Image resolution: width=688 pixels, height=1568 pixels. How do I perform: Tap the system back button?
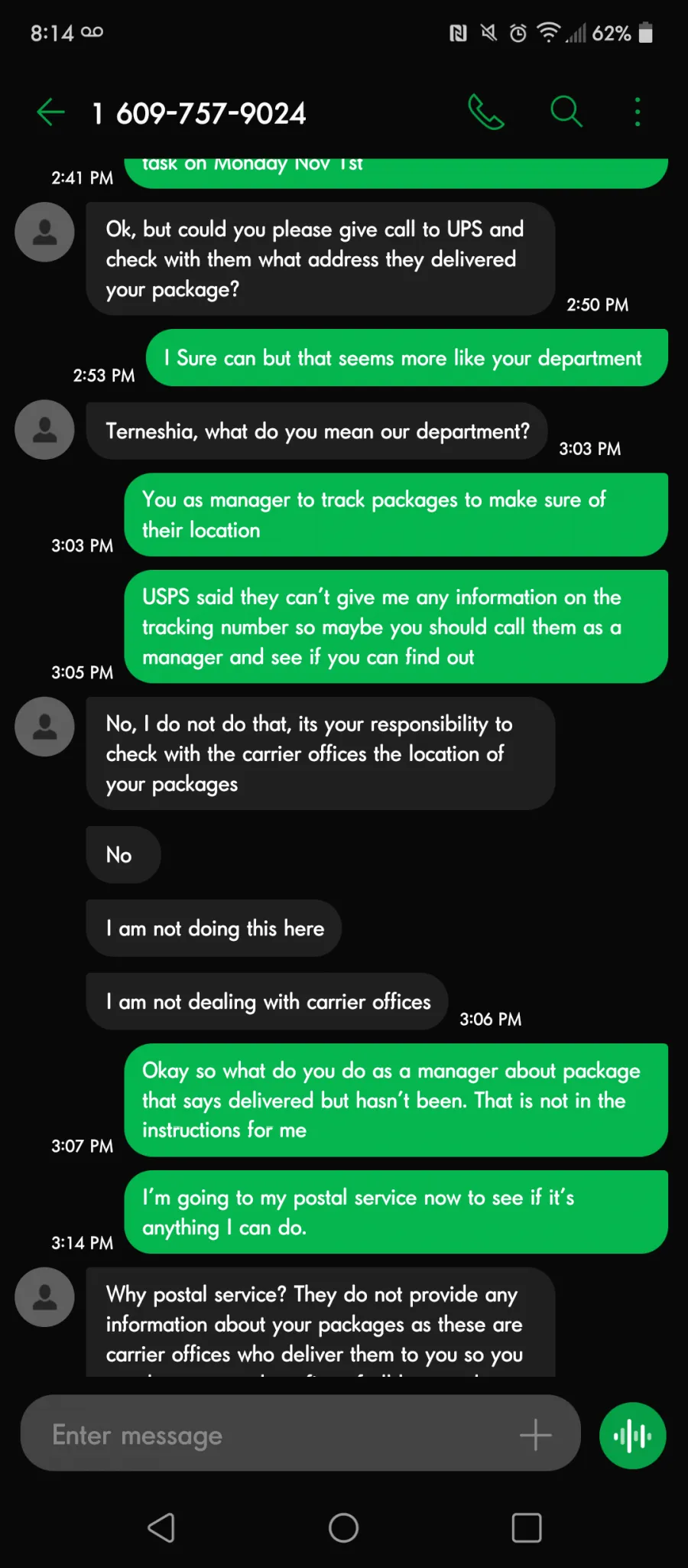pos(161,1527)
